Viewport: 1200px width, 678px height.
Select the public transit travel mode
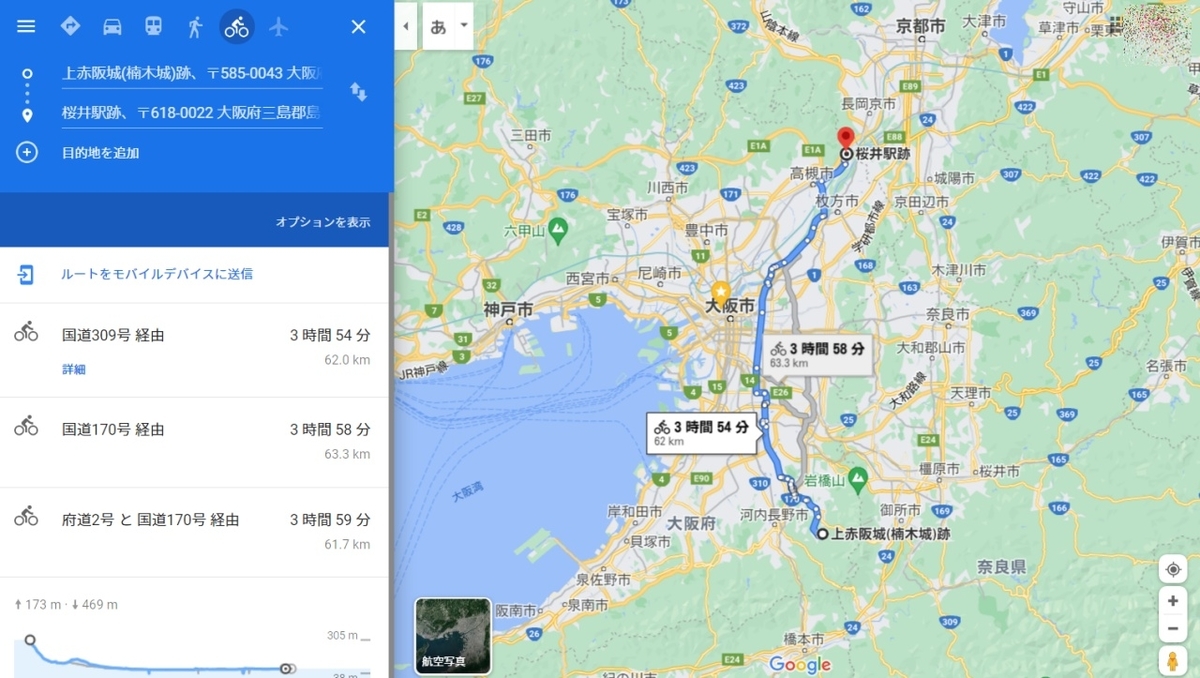(153, 26)
